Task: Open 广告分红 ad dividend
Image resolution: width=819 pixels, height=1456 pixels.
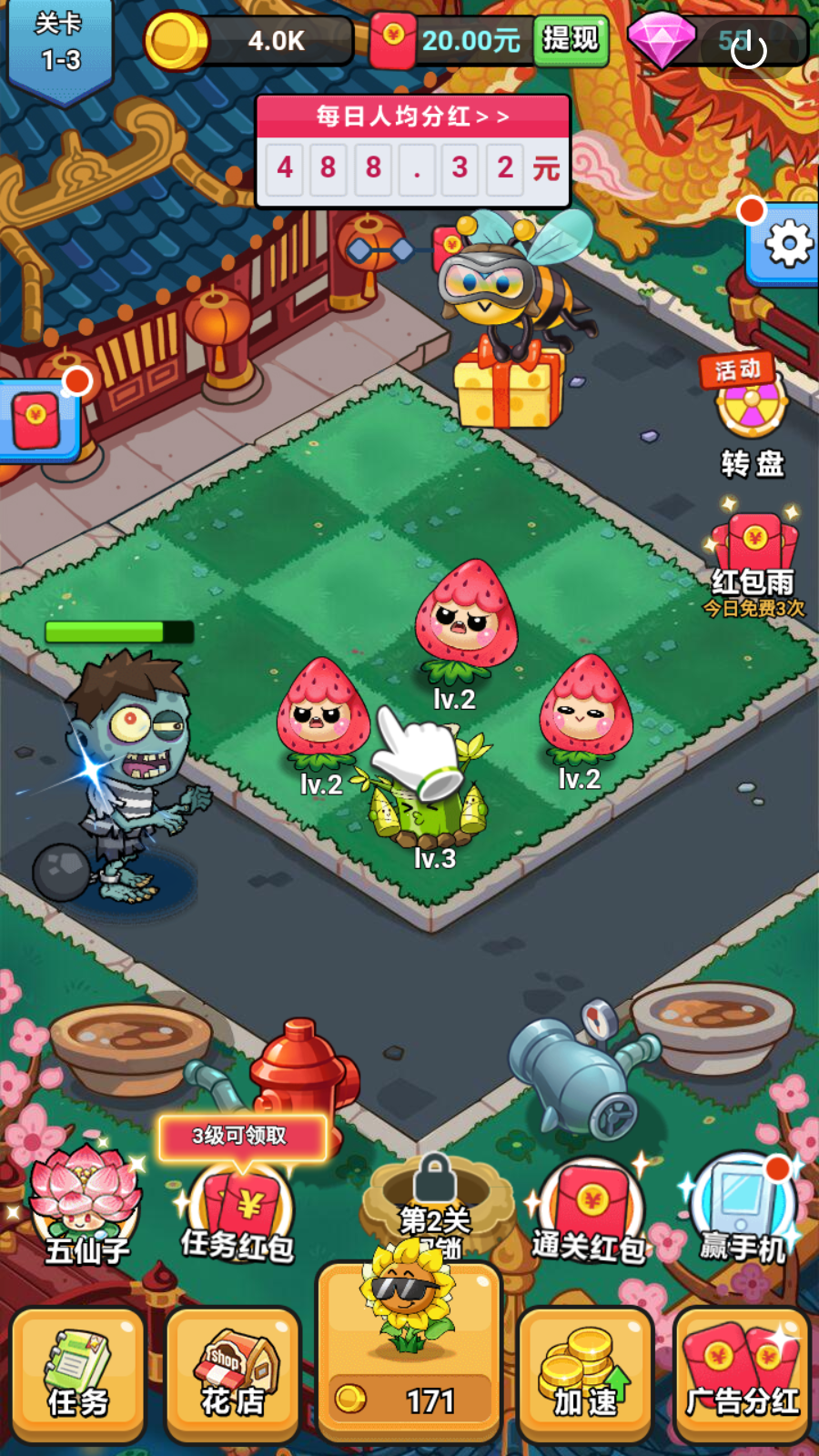Action: point(743,1374)
